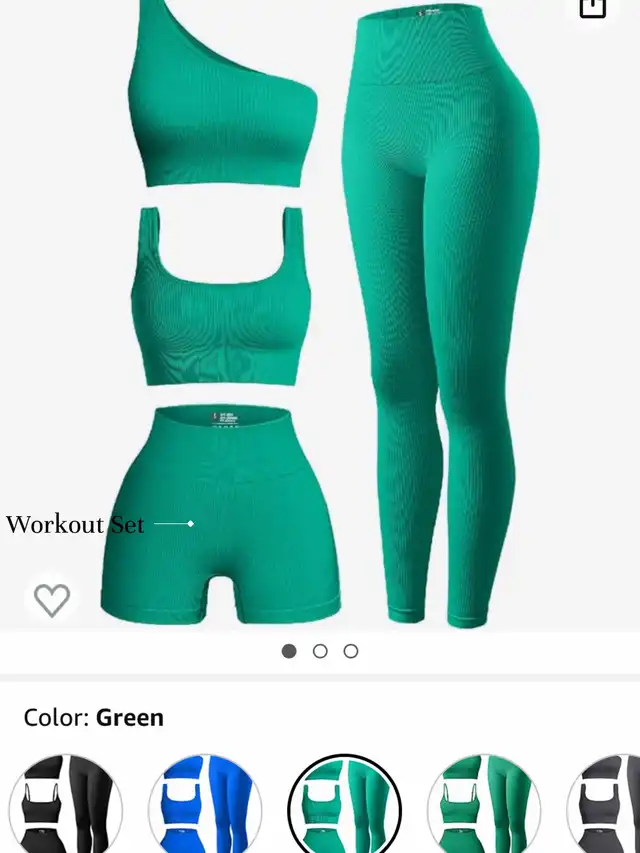Add the item to wishlist with heart icon
640x853 pixels.
coord(52,600)
